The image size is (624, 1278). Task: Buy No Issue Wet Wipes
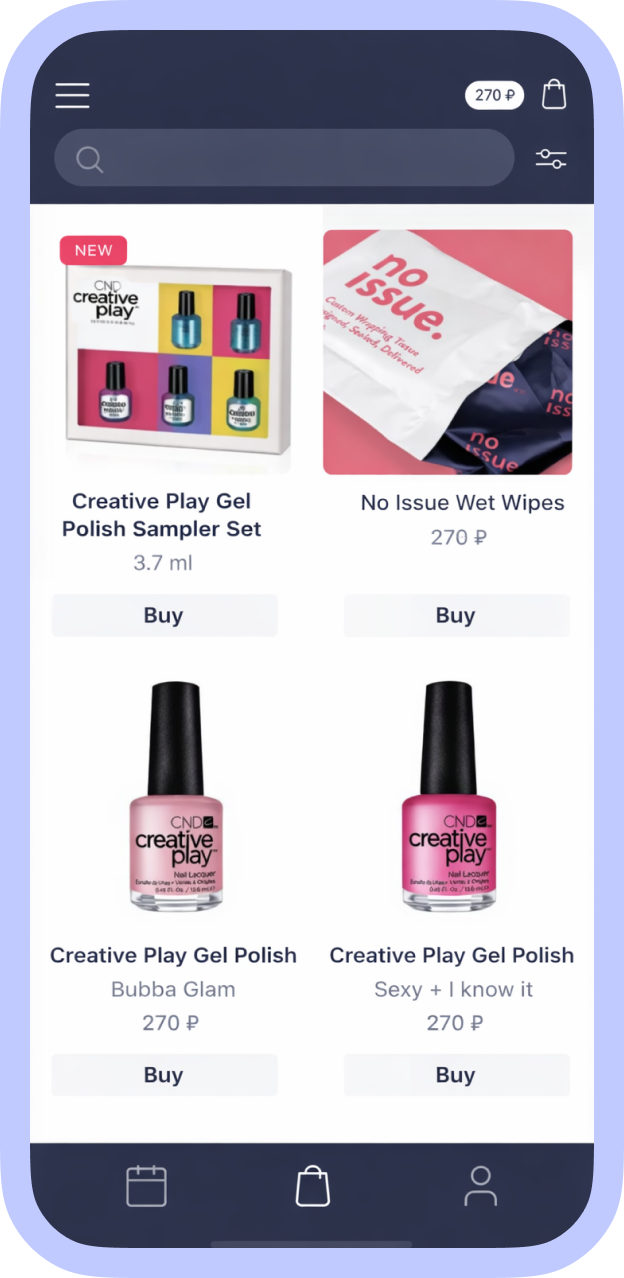click(456, 615)
